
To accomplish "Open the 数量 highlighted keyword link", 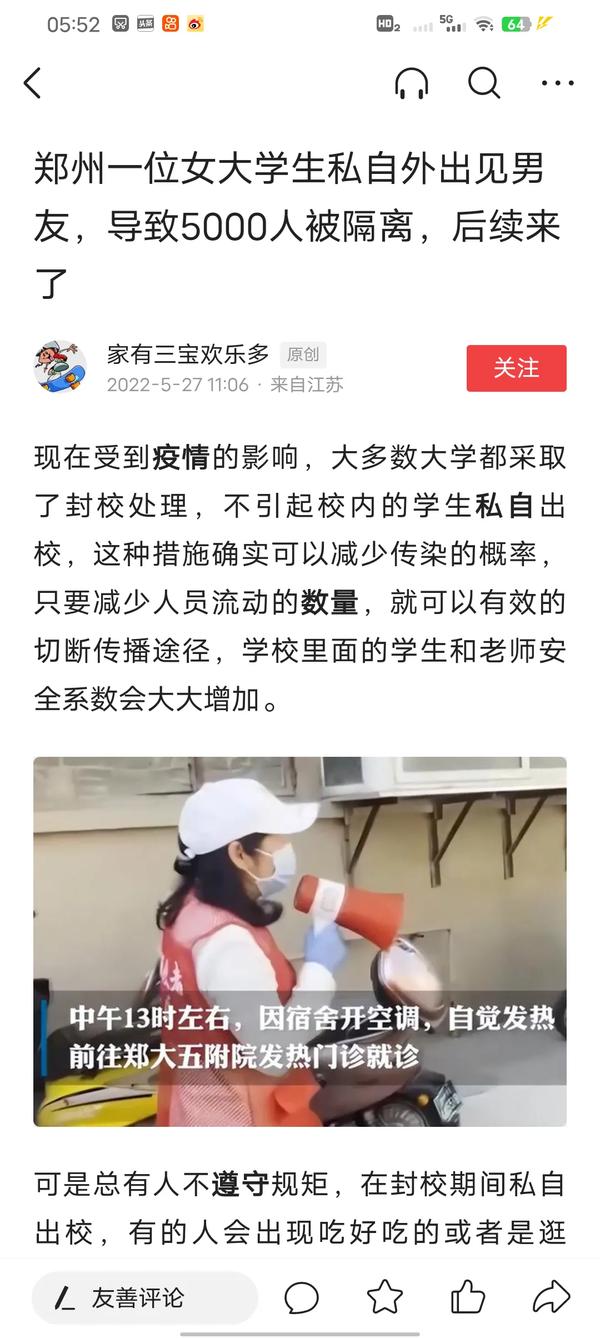I will coord(329,602).
